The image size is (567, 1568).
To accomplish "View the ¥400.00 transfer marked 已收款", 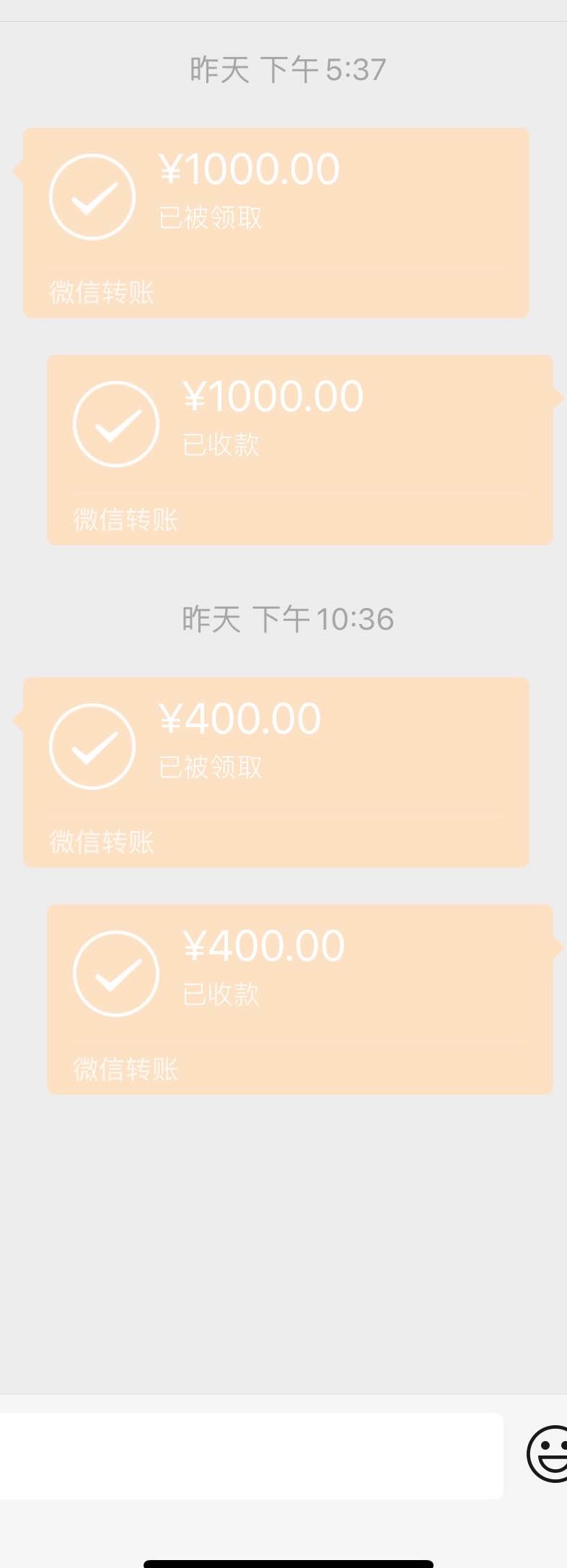I will tap(300, 999).
